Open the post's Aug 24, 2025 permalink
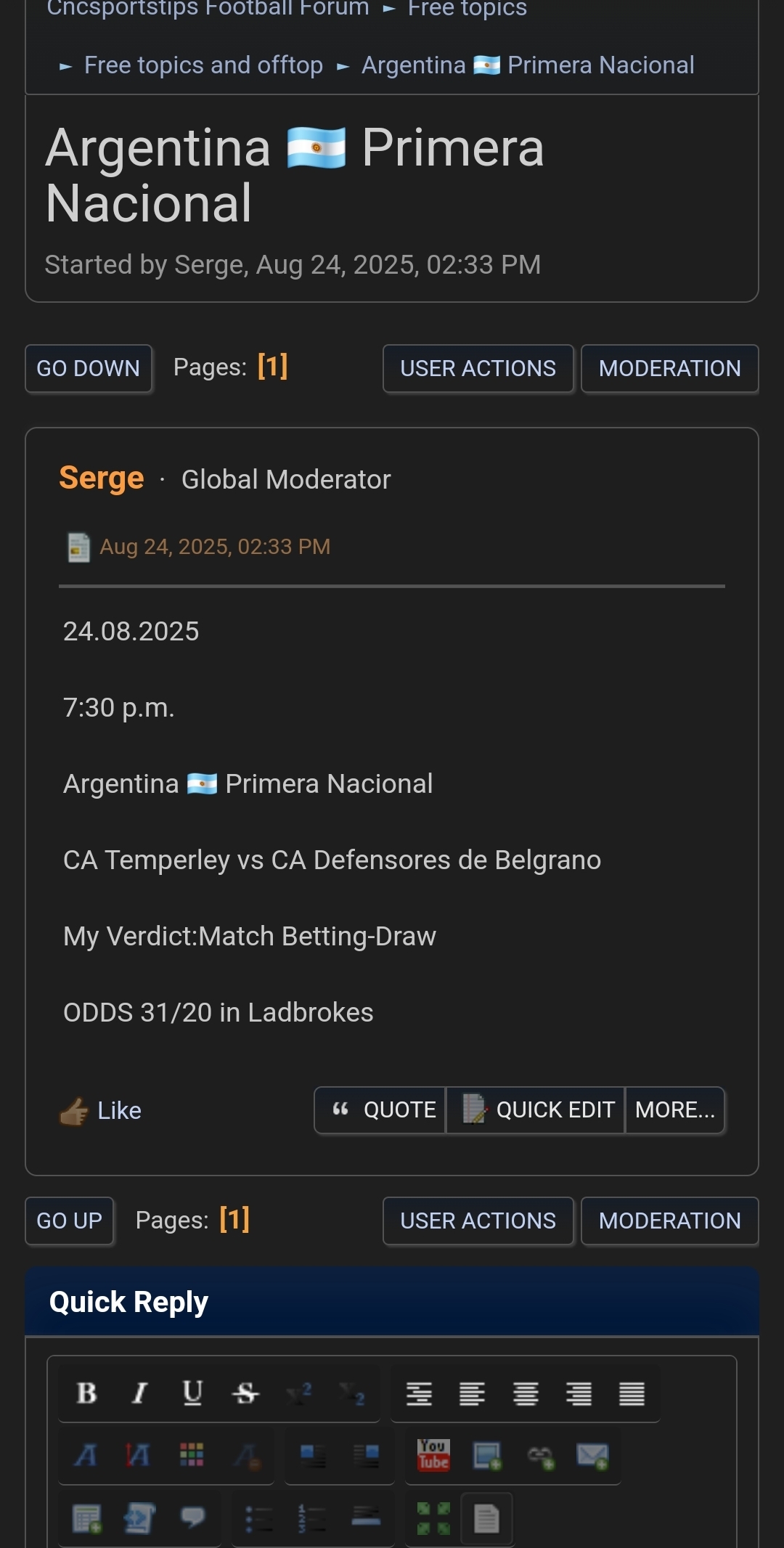The width and height of the screenshot is (784, 1548). 215,547
